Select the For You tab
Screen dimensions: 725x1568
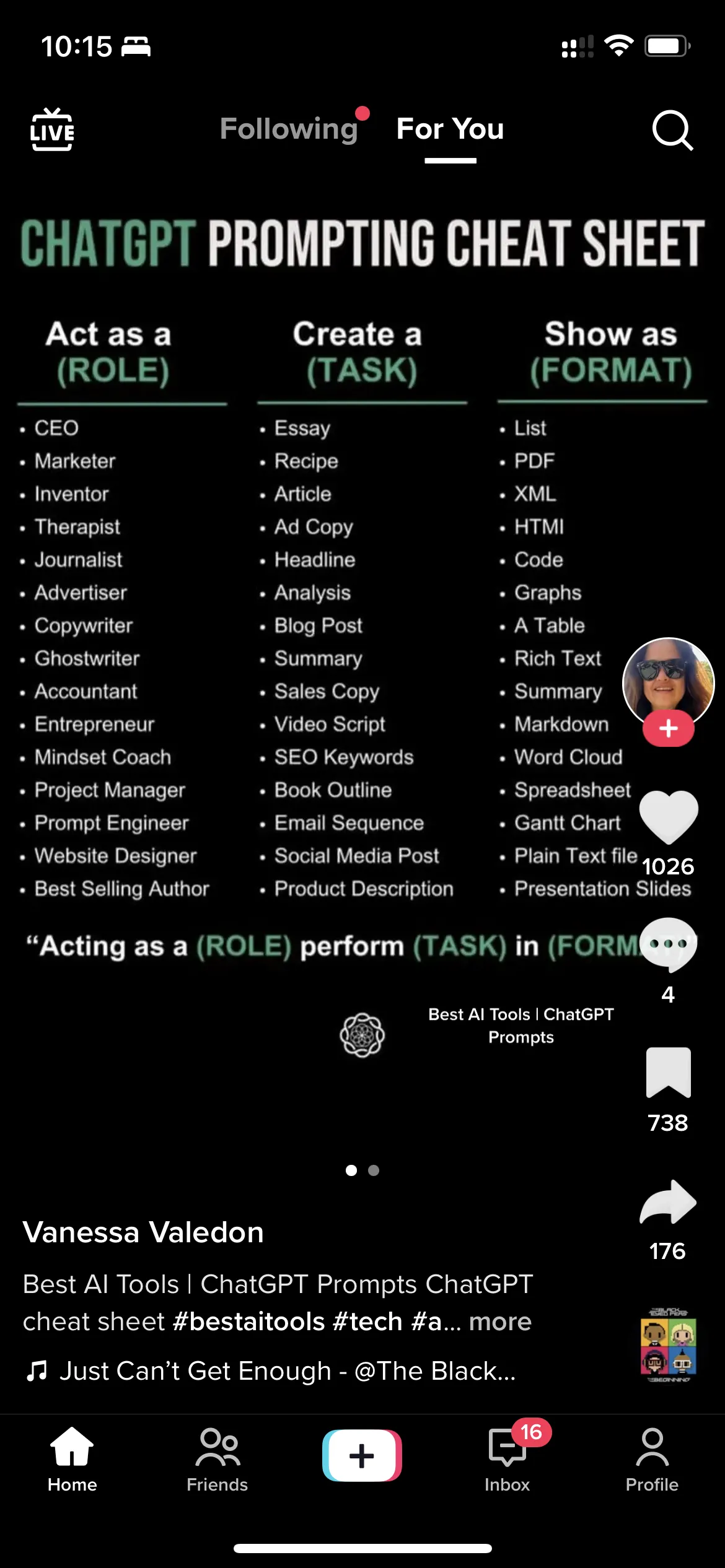[x=450, y=129]
